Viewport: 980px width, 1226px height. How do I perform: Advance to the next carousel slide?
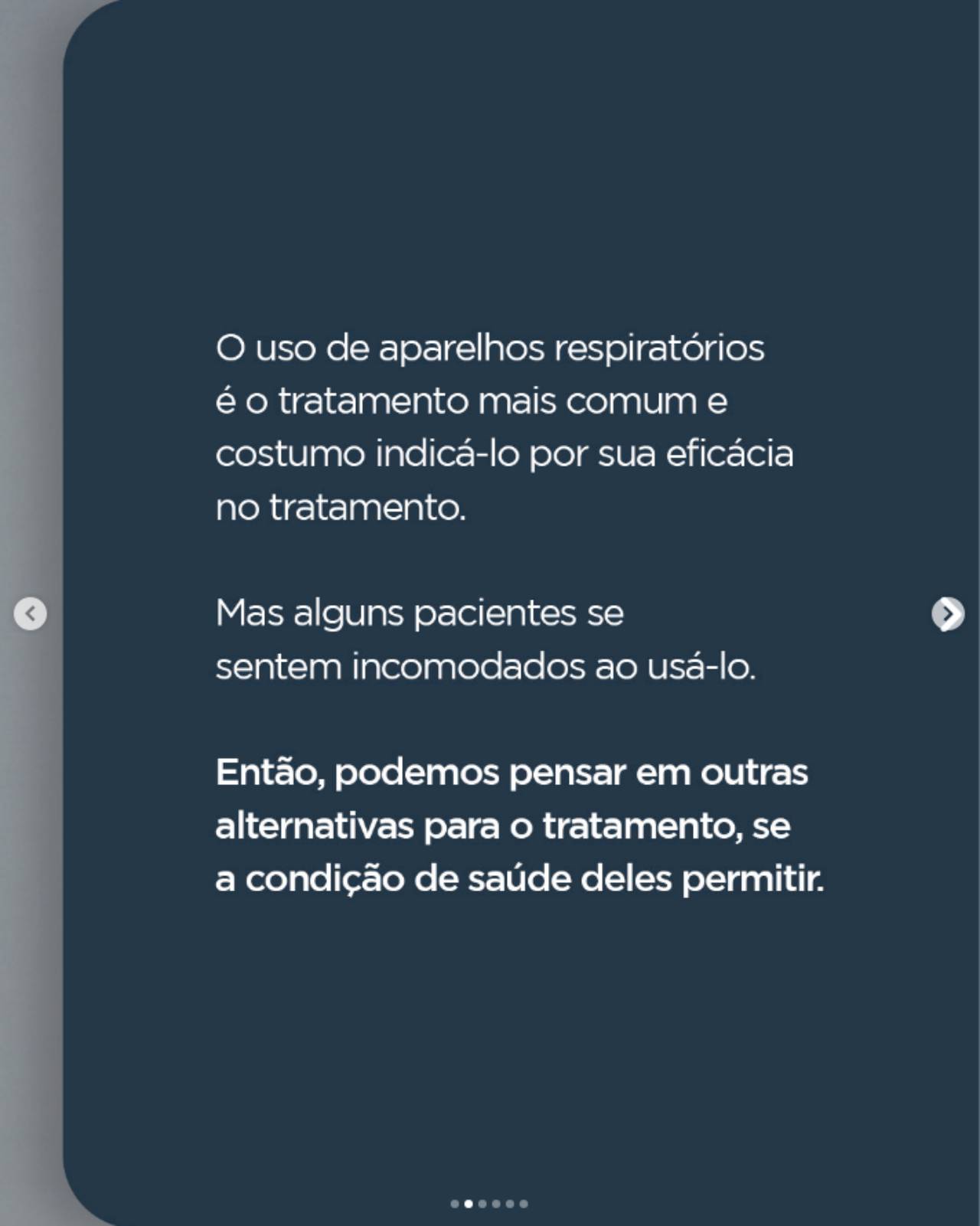(x=948, y=613)
